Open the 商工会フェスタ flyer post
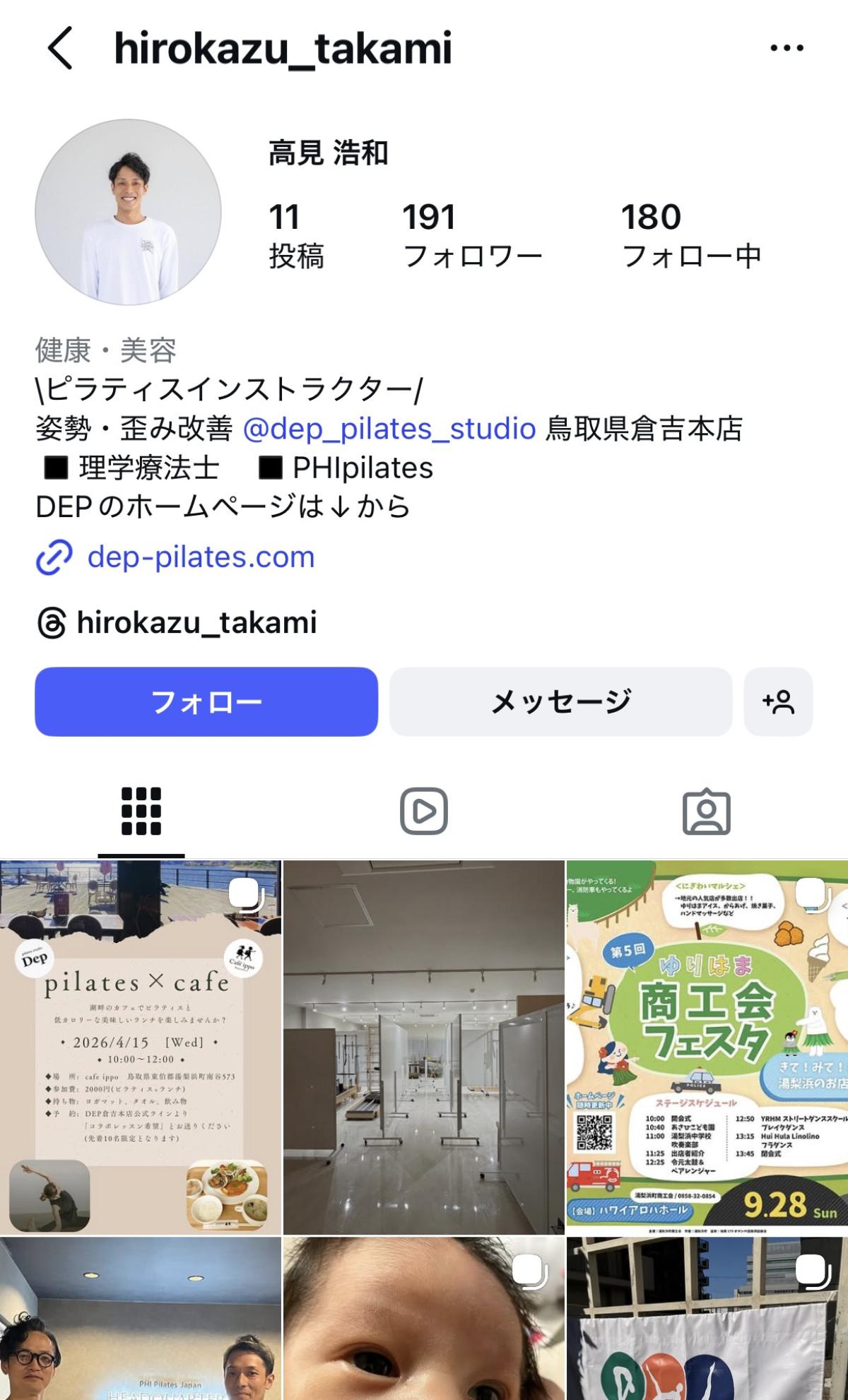 (707, 1045)
